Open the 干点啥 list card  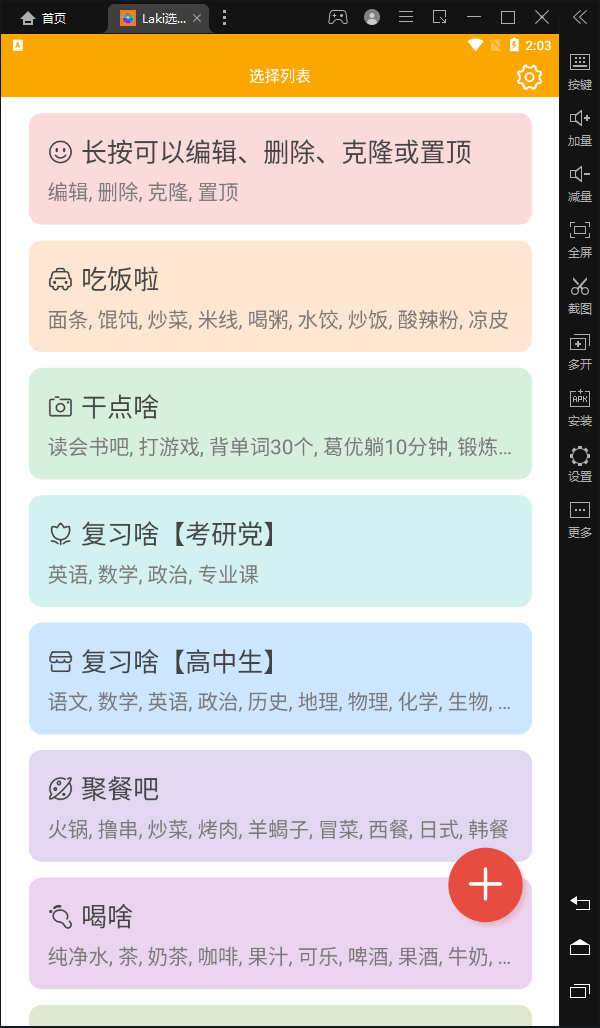pyautogui.click(x=280, y=424)
